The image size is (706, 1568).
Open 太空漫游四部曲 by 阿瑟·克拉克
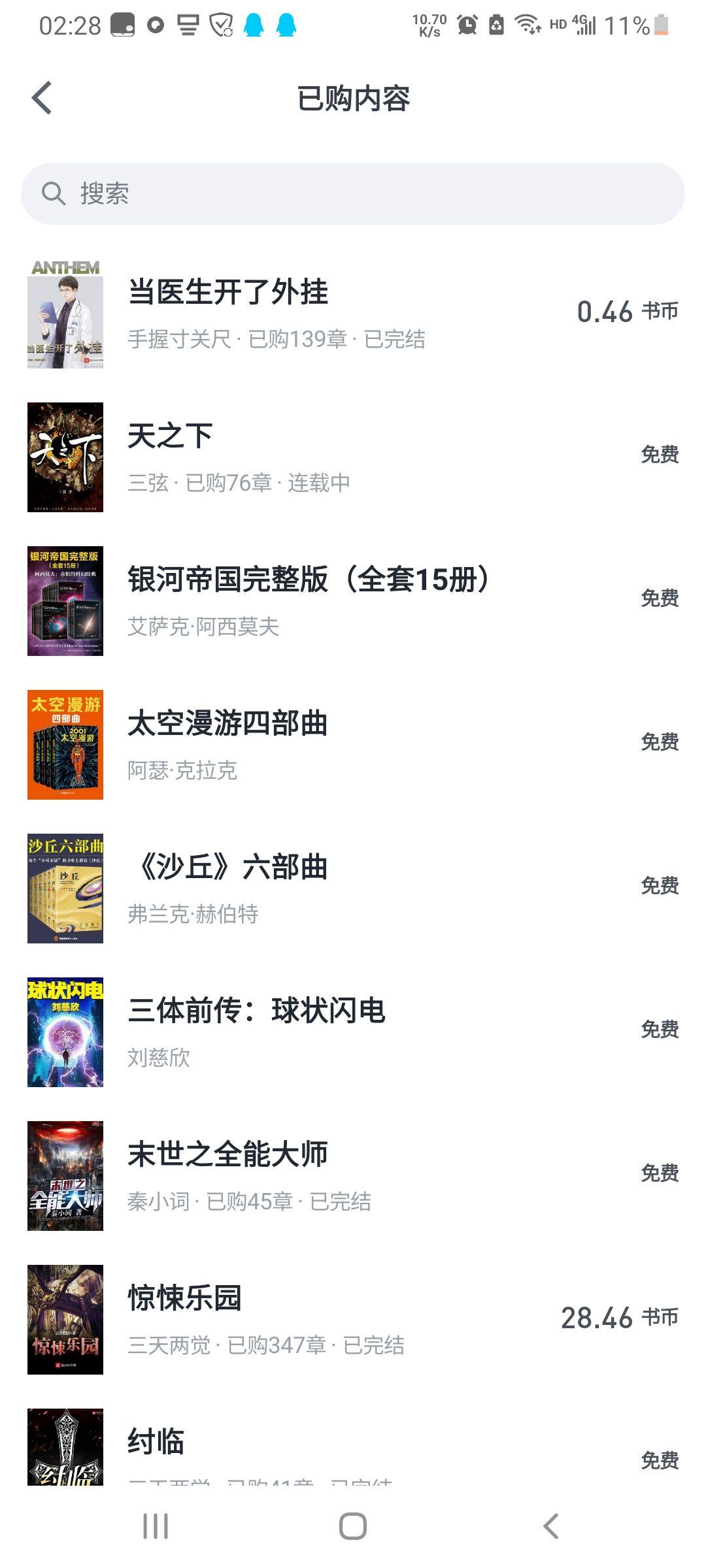[x=353, y=745]
